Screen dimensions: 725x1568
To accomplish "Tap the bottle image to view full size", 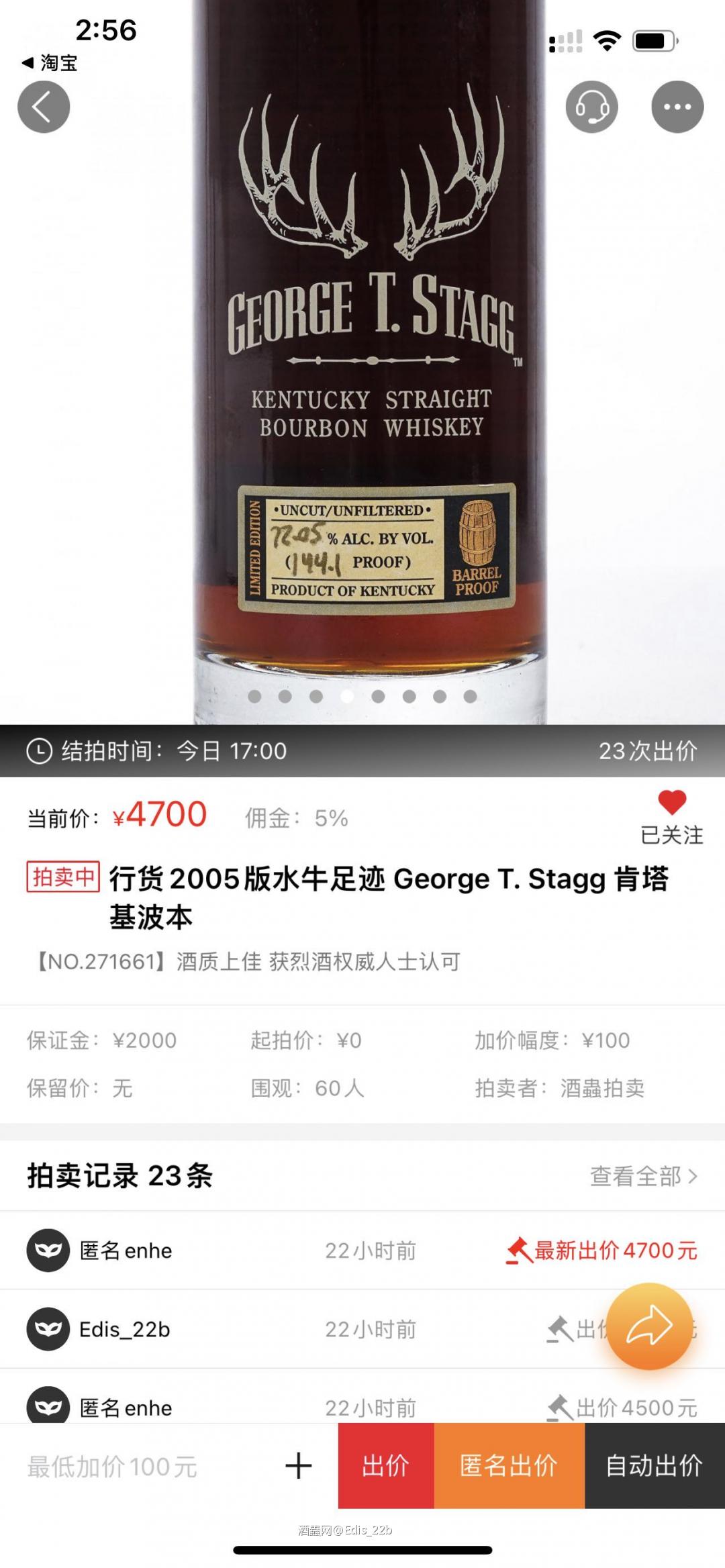I will click(x=362, y=349).
